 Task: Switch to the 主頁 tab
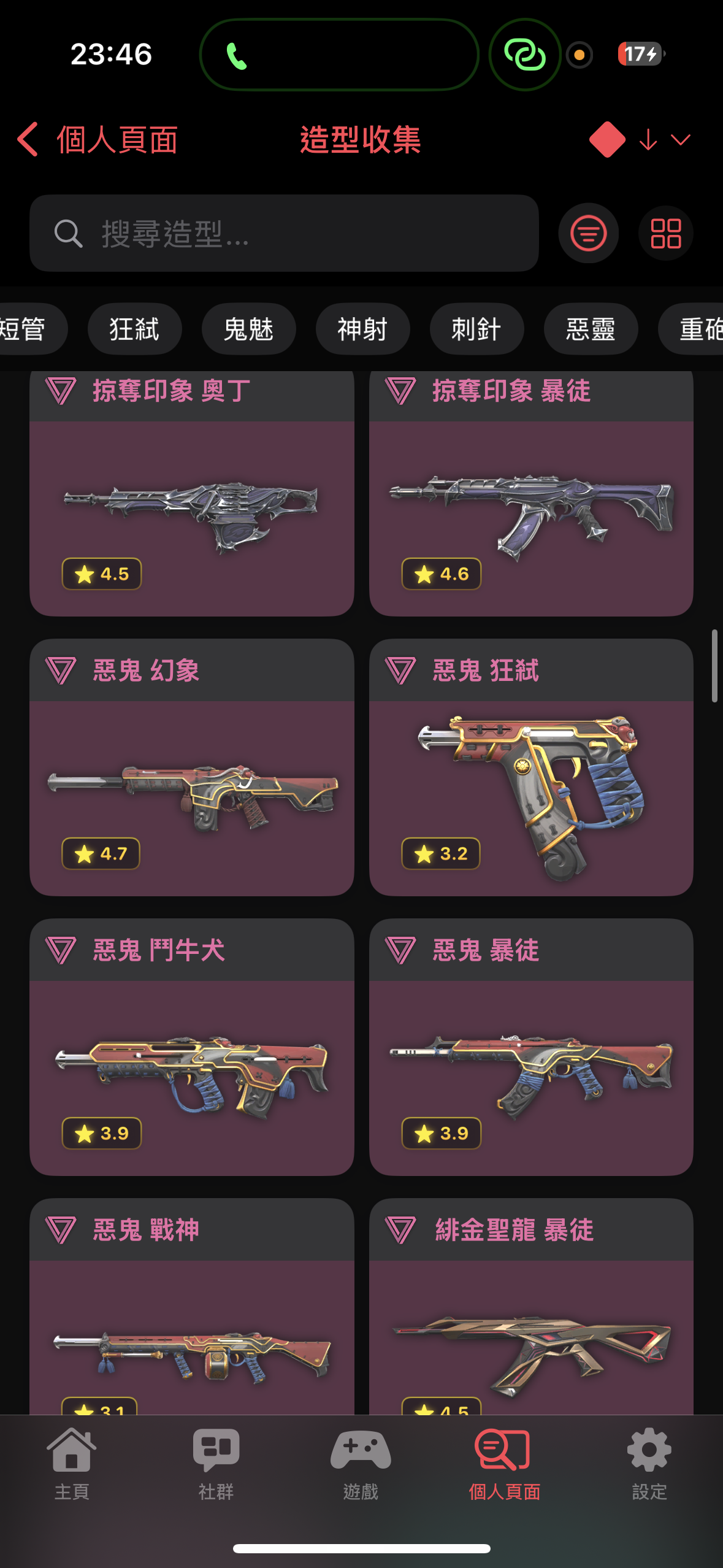72,1464
